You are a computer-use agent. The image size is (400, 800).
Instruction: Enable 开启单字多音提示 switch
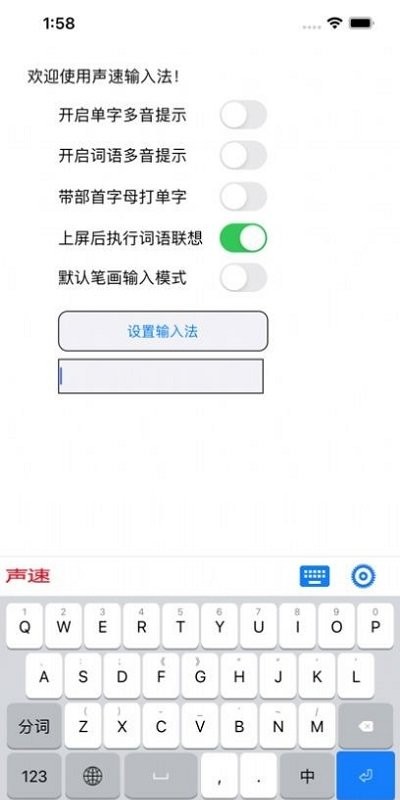pyautogui.click(x=243, y=115)
